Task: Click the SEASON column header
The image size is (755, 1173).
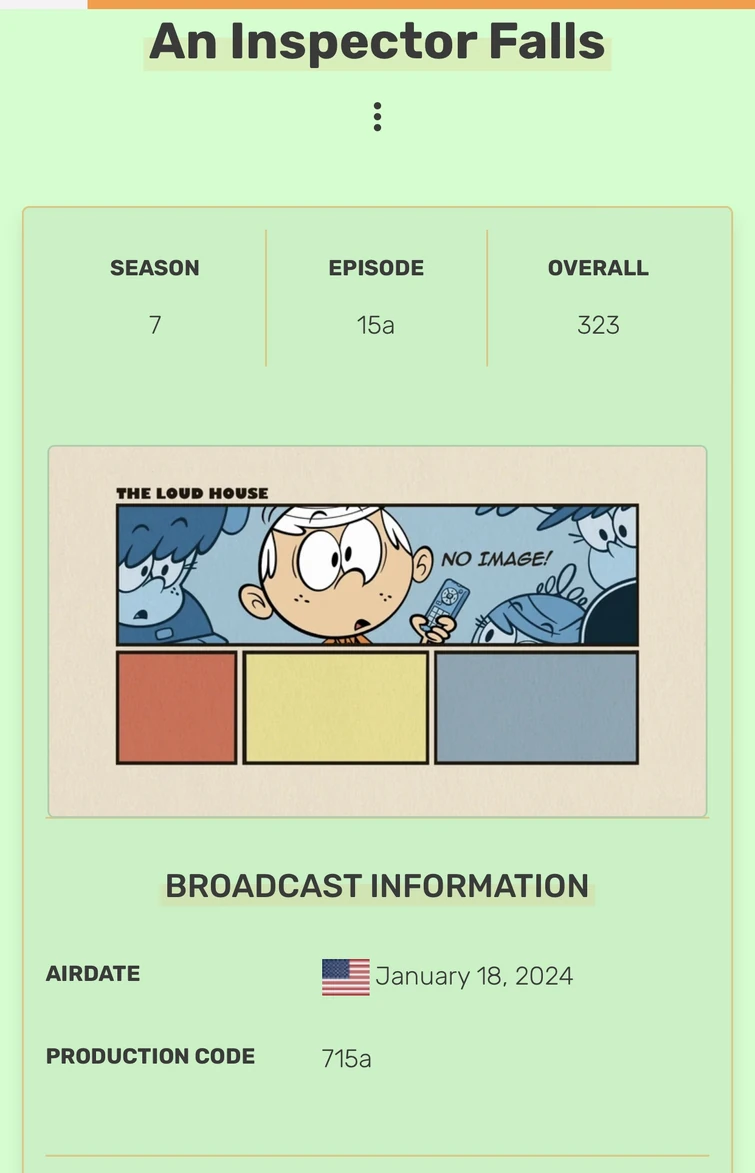Action: (155, 267)
